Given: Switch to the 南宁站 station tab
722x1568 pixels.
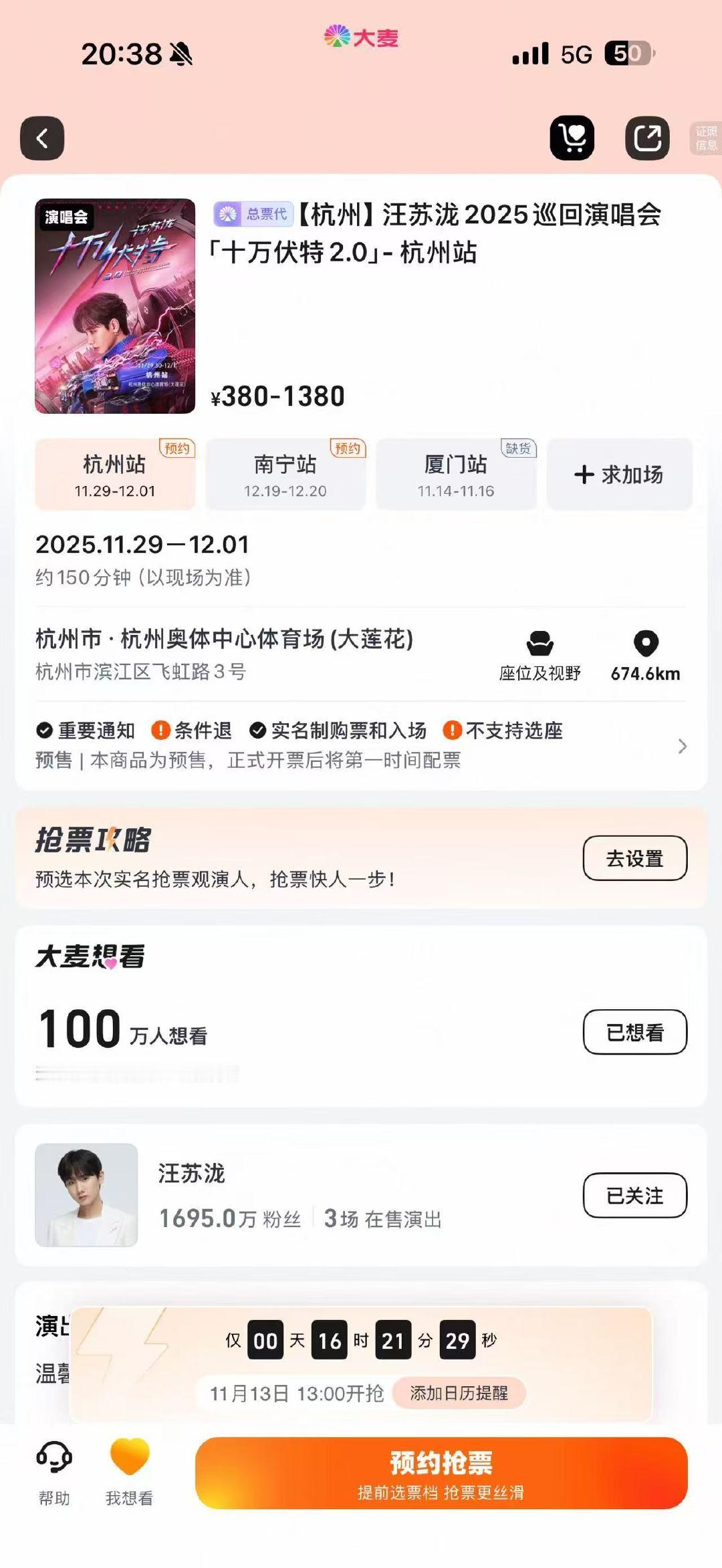Looking at the screenshot, I should pyautogui.click(x=284, y=474).
